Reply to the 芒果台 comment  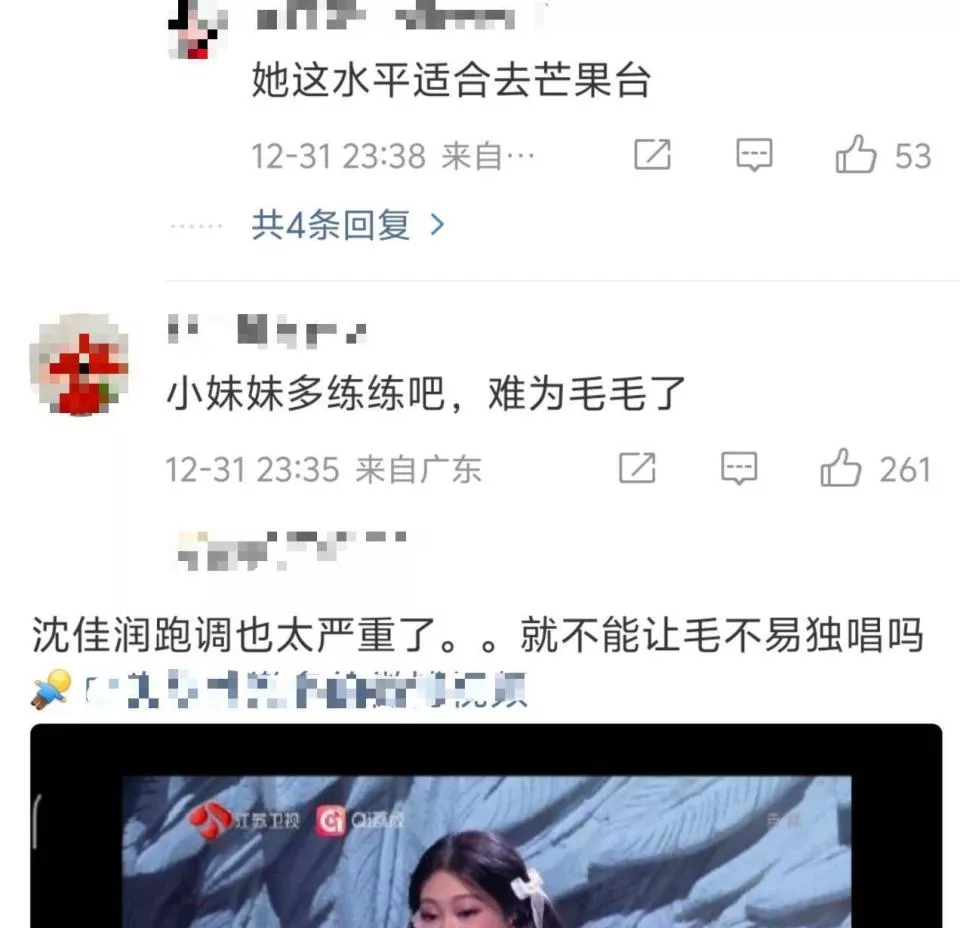(754, 155)
